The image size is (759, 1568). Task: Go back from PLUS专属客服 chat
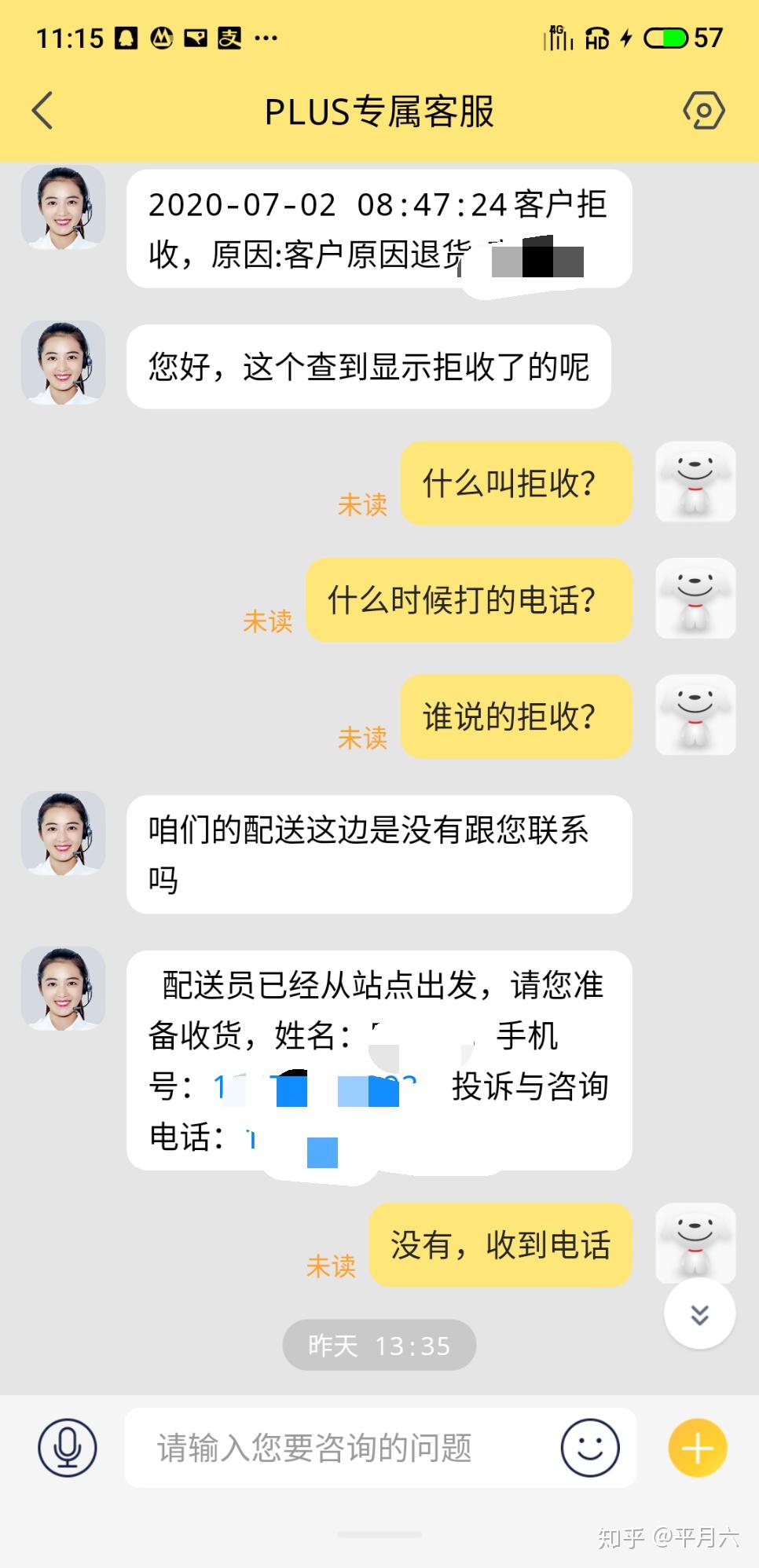click(x=43, y=110)
